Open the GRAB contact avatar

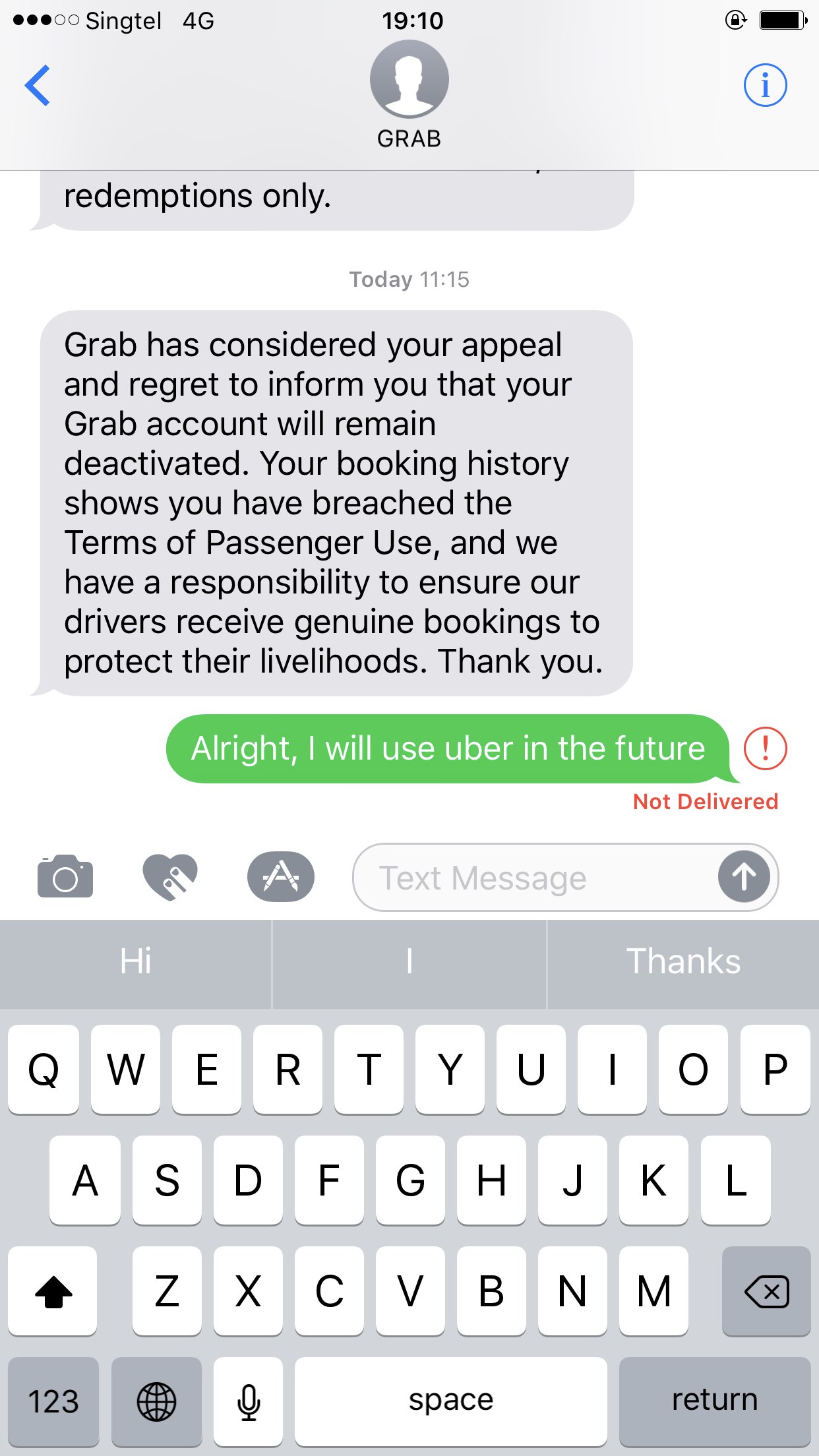click(x=409, y=79)
